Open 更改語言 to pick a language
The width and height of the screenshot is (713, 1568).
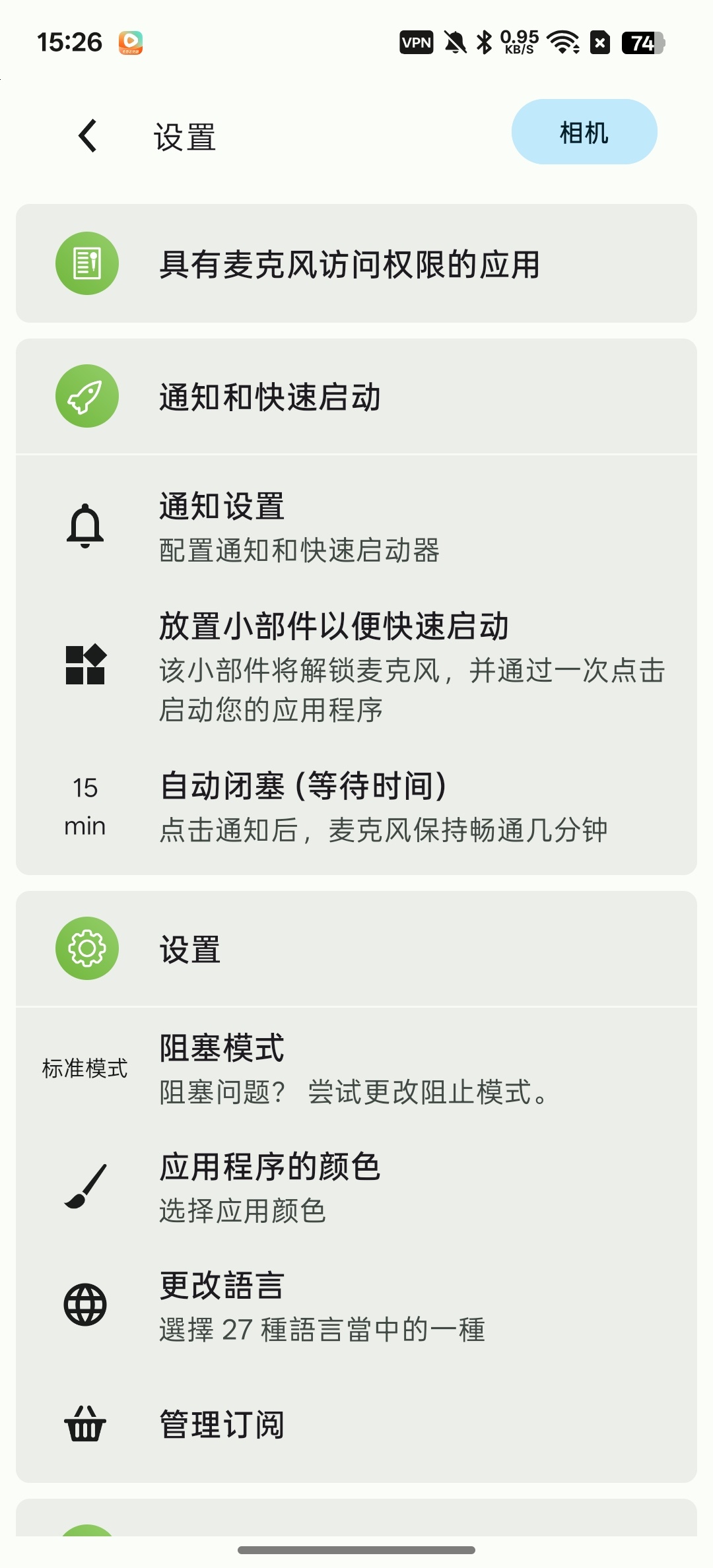(356, 1305)
